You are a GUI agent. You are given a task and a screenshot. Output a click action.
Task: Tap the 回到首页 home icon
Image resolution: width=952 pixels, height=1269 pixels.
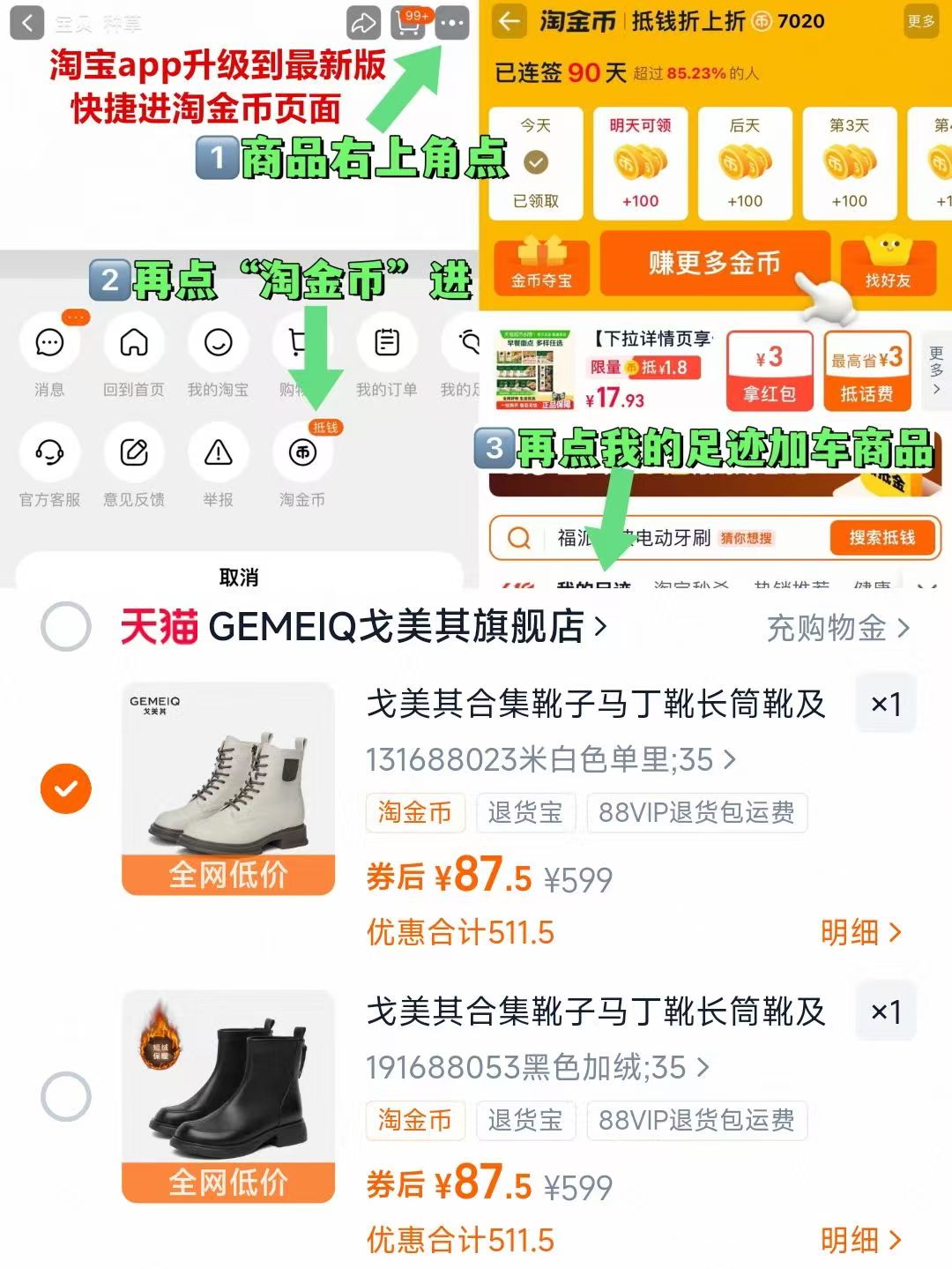(x=134, y=346)
